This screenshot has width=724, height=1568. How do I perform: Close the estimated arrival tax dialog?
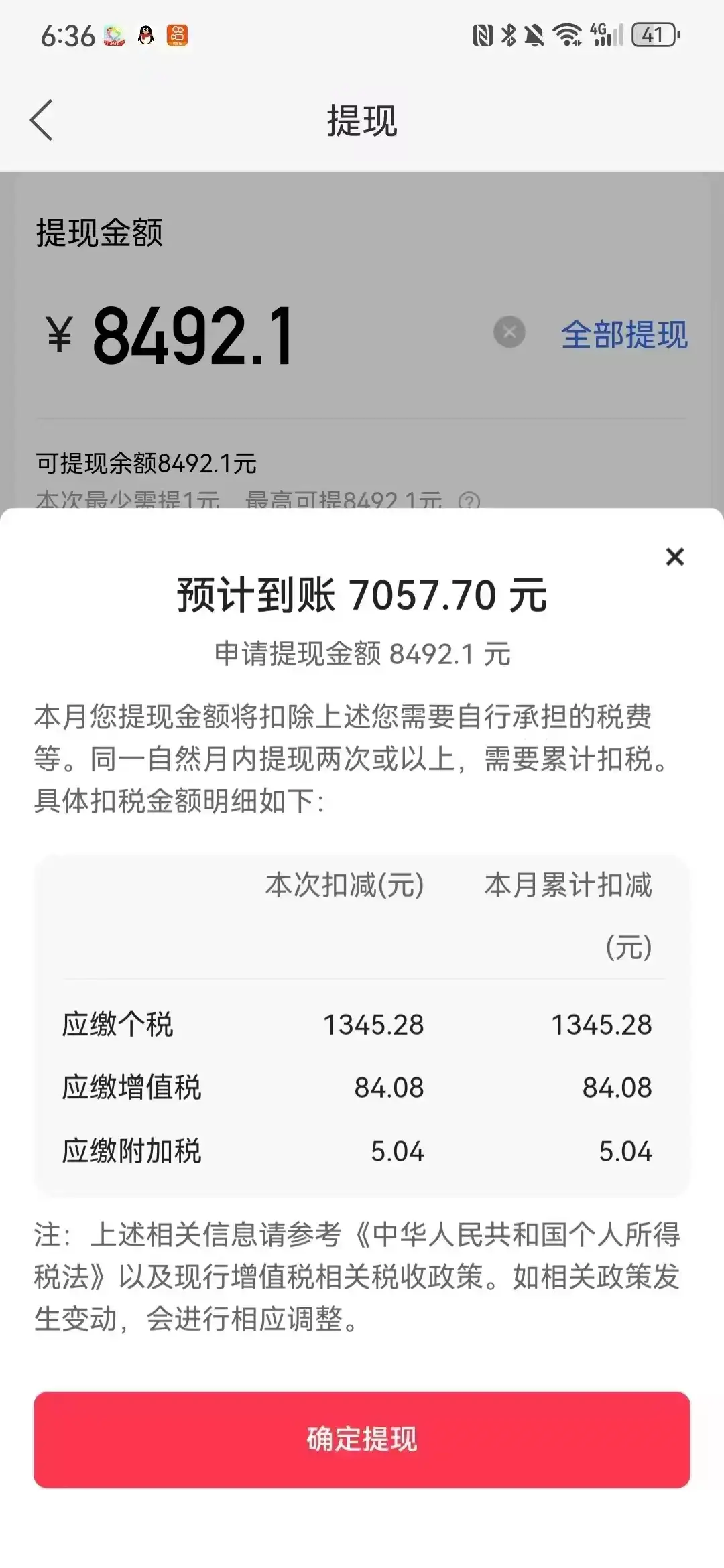click(x=674, y=557)
